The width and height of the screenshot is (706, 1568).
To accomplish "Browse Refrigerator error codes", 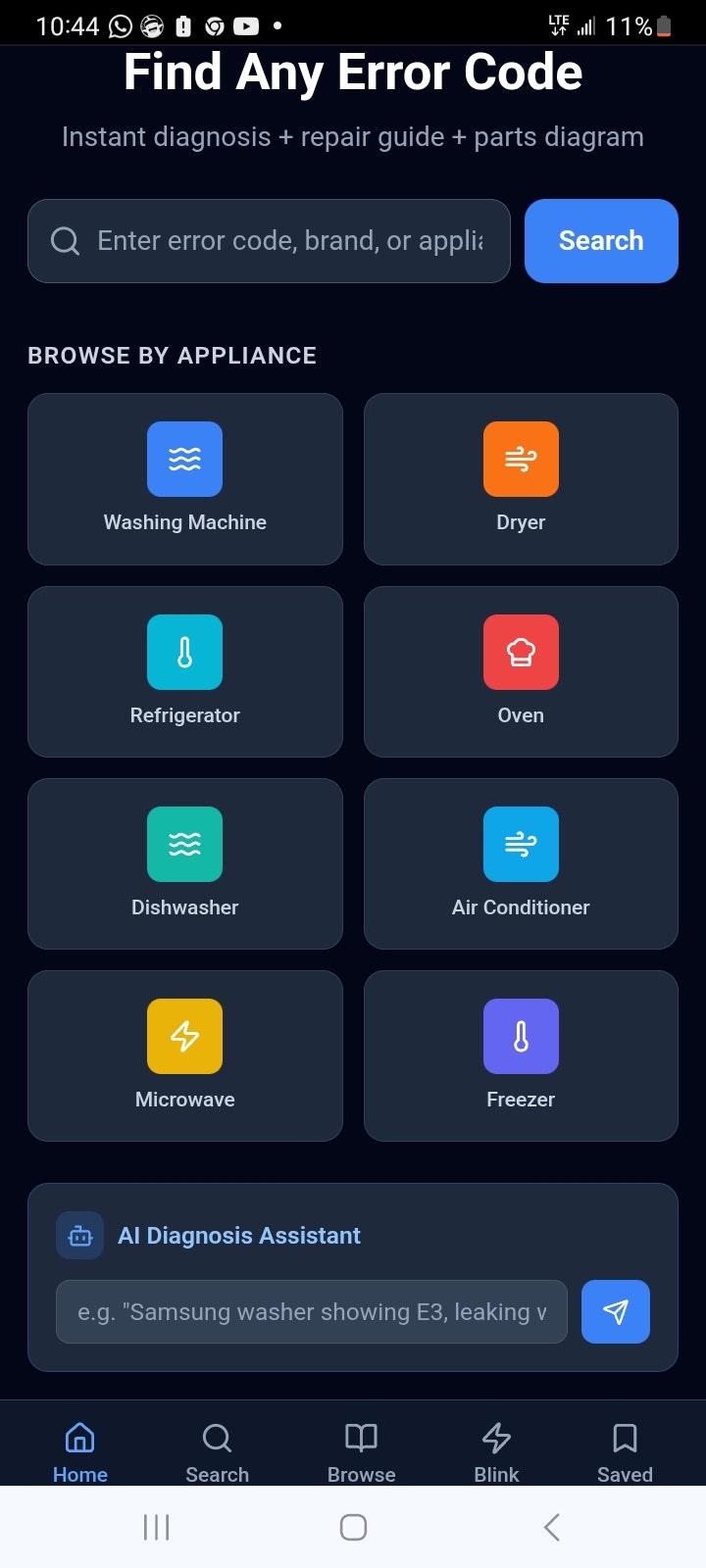I will point(185,671).
